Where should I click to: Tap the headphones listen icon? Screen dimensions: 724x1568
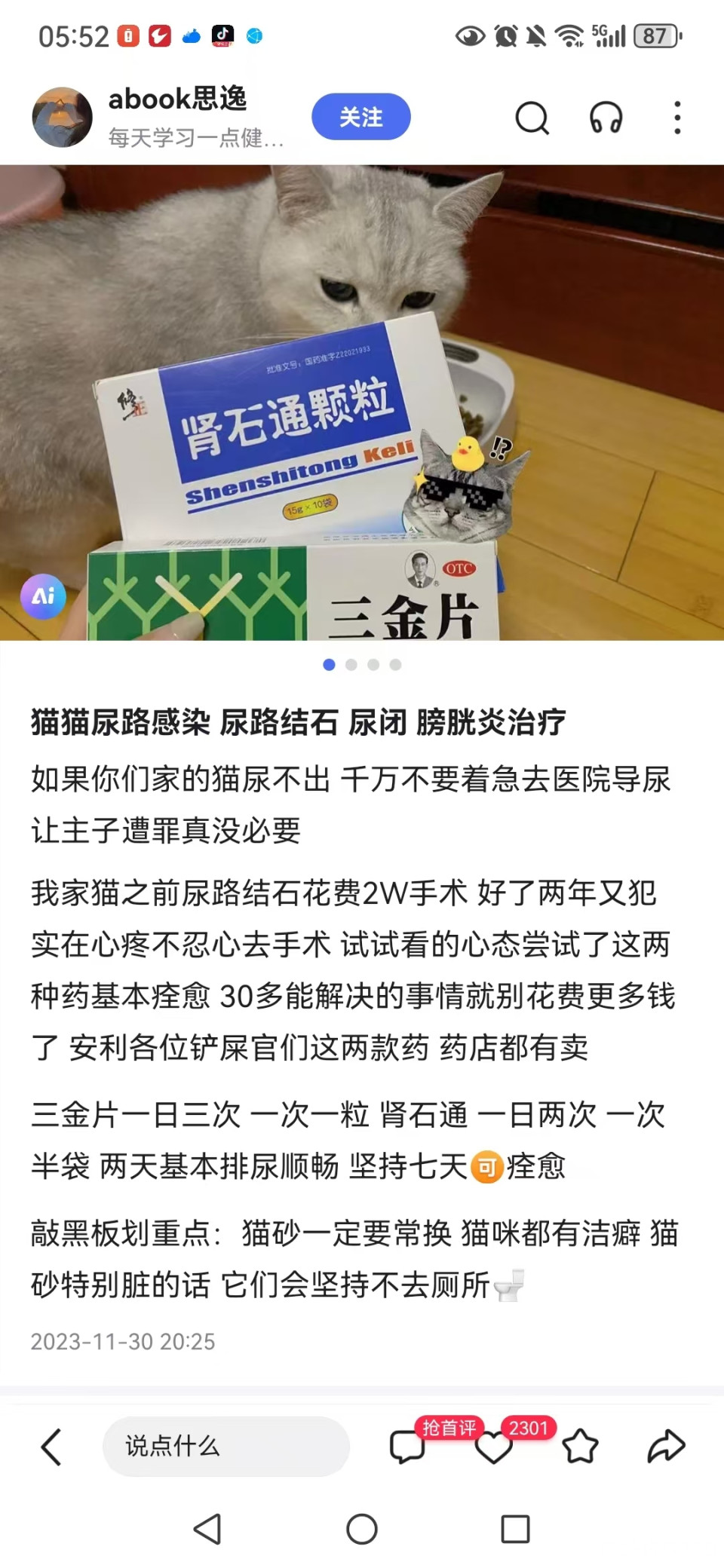point(606,118)
